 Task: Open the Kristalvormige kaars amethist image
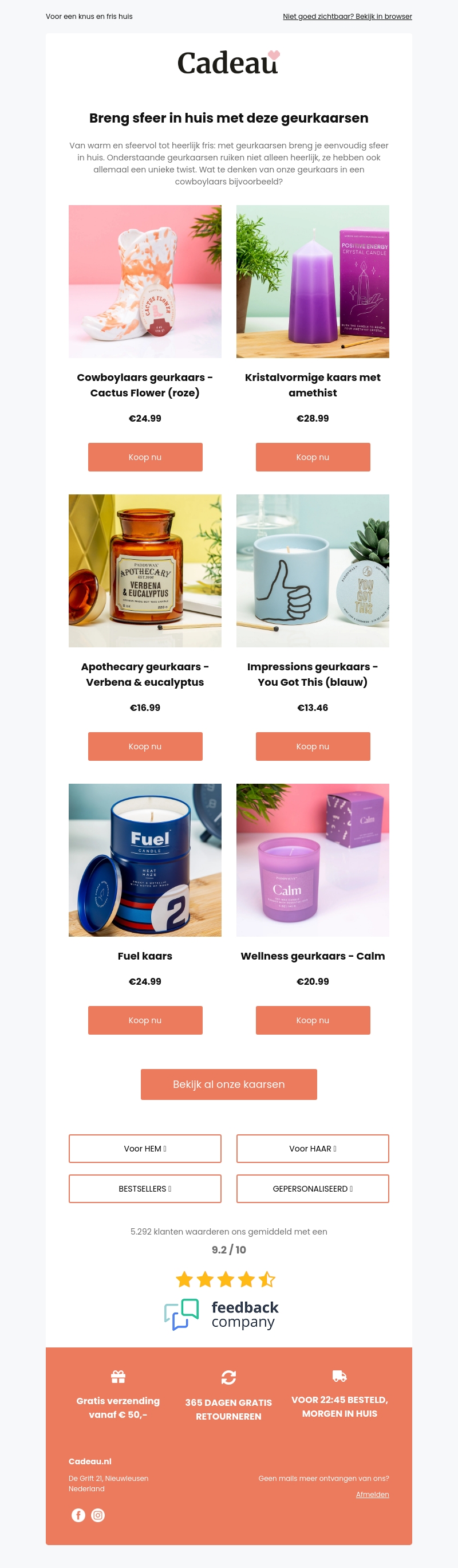click(313, 281)
